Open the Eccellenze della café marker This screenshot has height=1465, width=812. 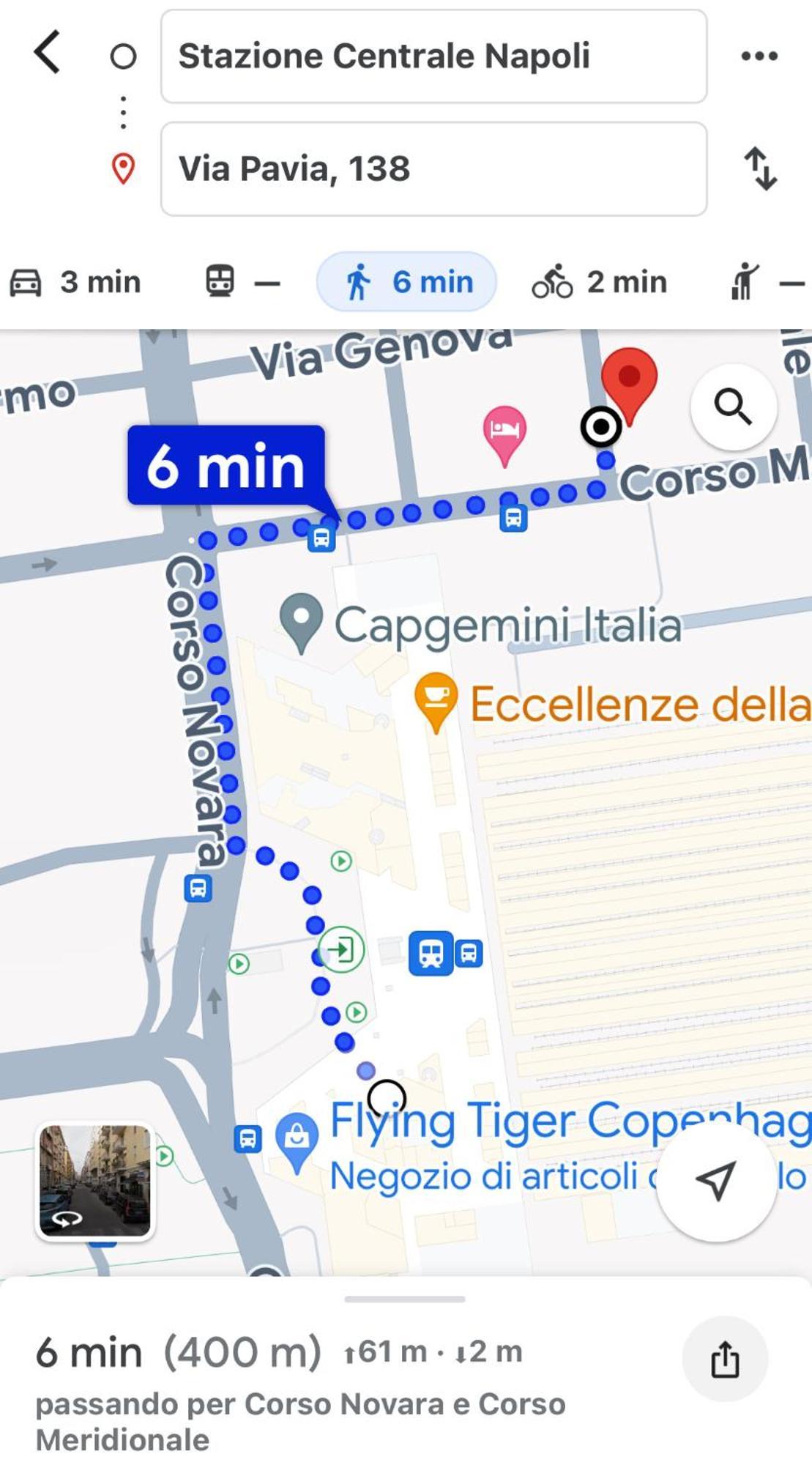(436, 696)
